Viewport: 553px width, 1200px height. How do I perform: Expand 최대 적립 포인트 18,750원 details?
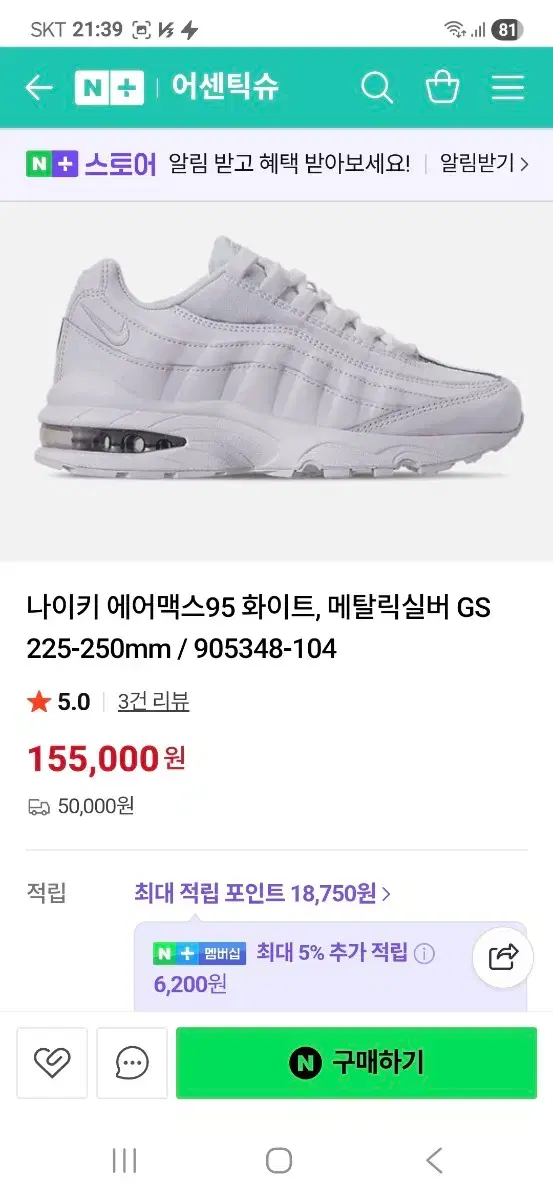click(262, 893)
